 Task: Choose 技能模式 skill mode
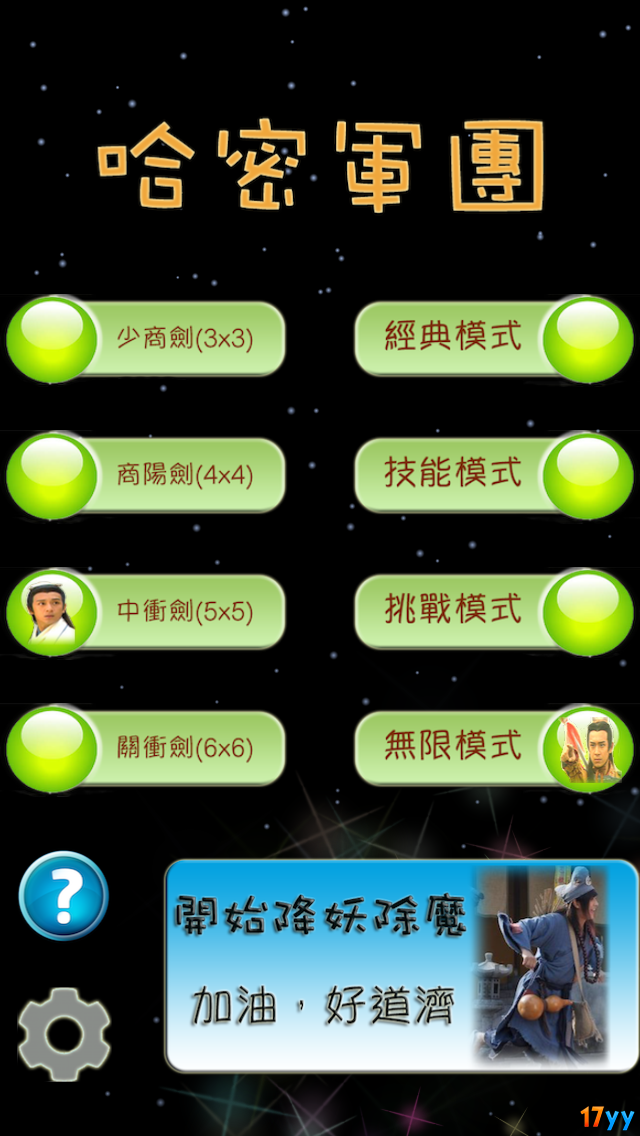coord(494,476)
